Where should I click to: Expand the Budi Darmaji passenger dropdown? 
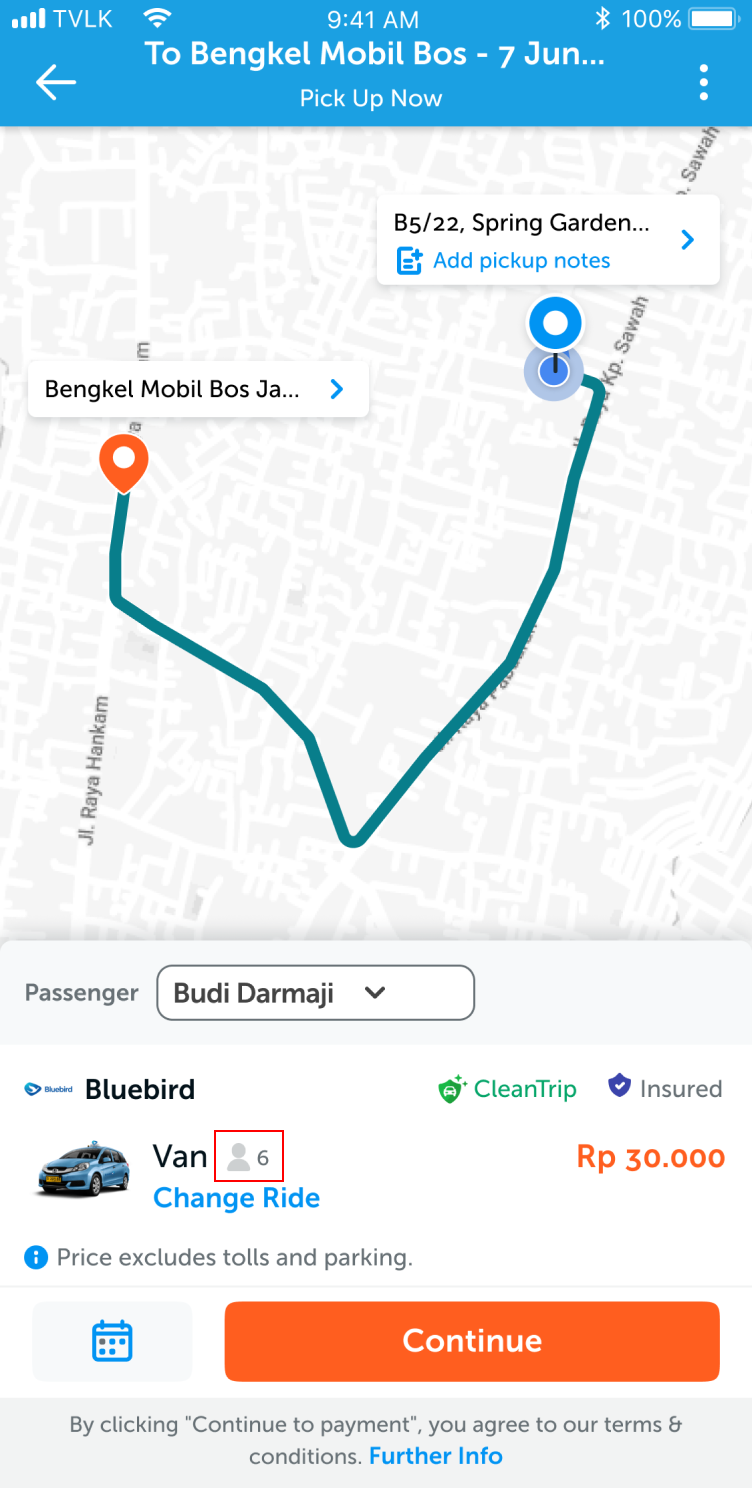[315, 993]
